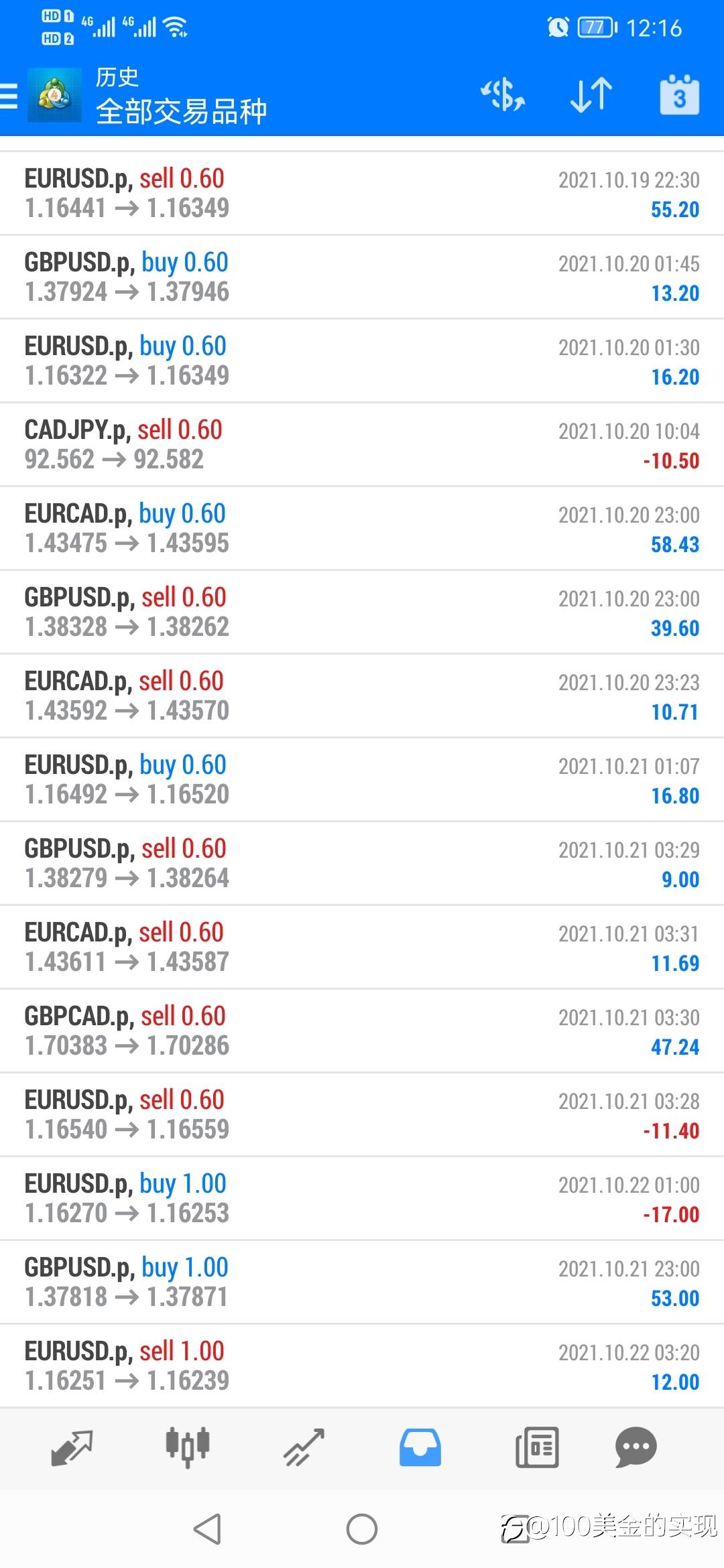Tap the system back button
Viewport: 724px width, 1568px height.
pyautogui.click(x=207, y=1528)
